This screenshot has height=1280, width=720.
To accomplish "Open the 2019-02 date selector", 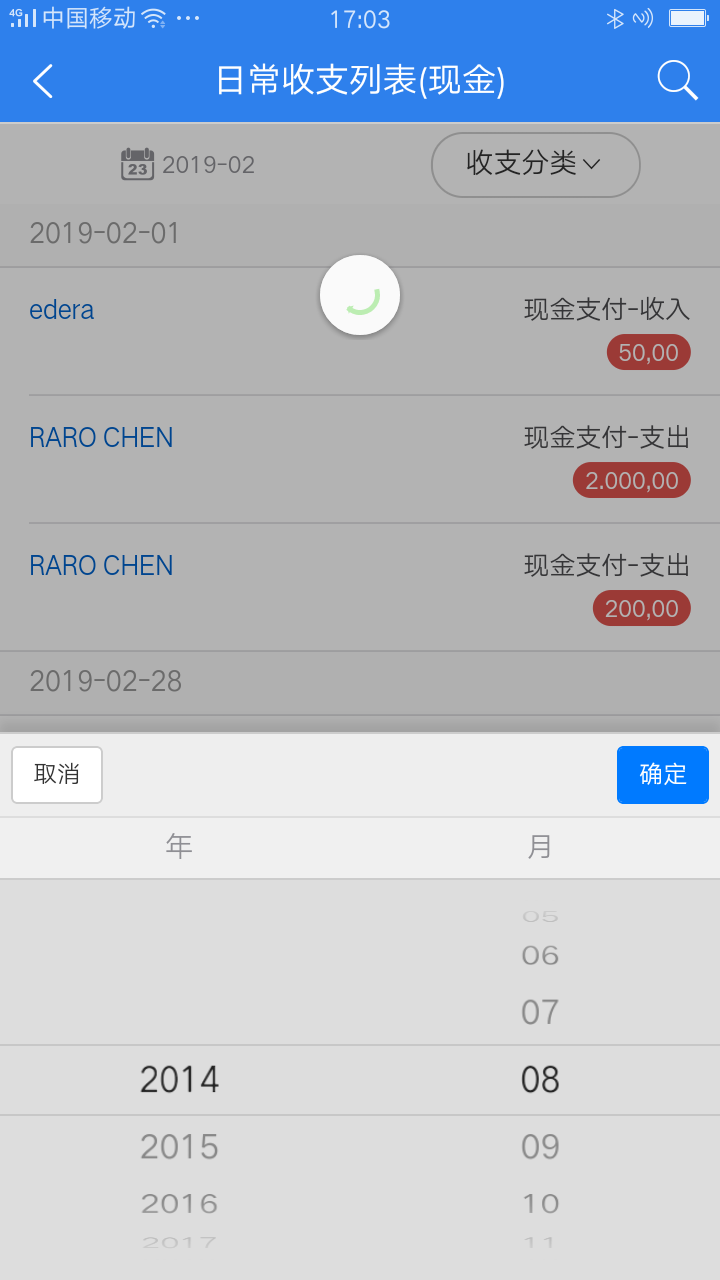I will click(x=188, y=165).
